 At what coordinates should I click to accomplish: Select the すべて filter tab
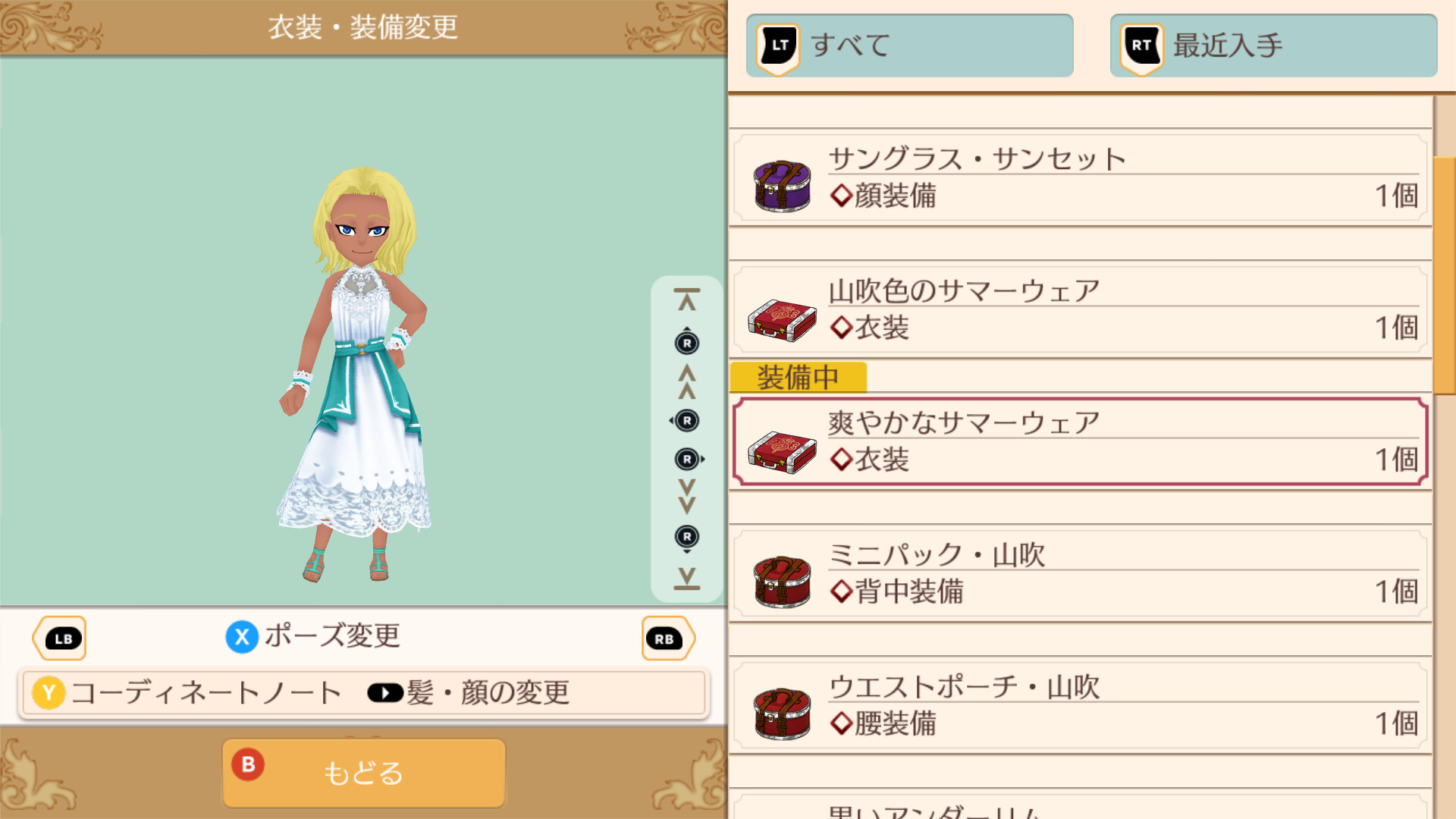pyautogui.click(x=909, y=45)
